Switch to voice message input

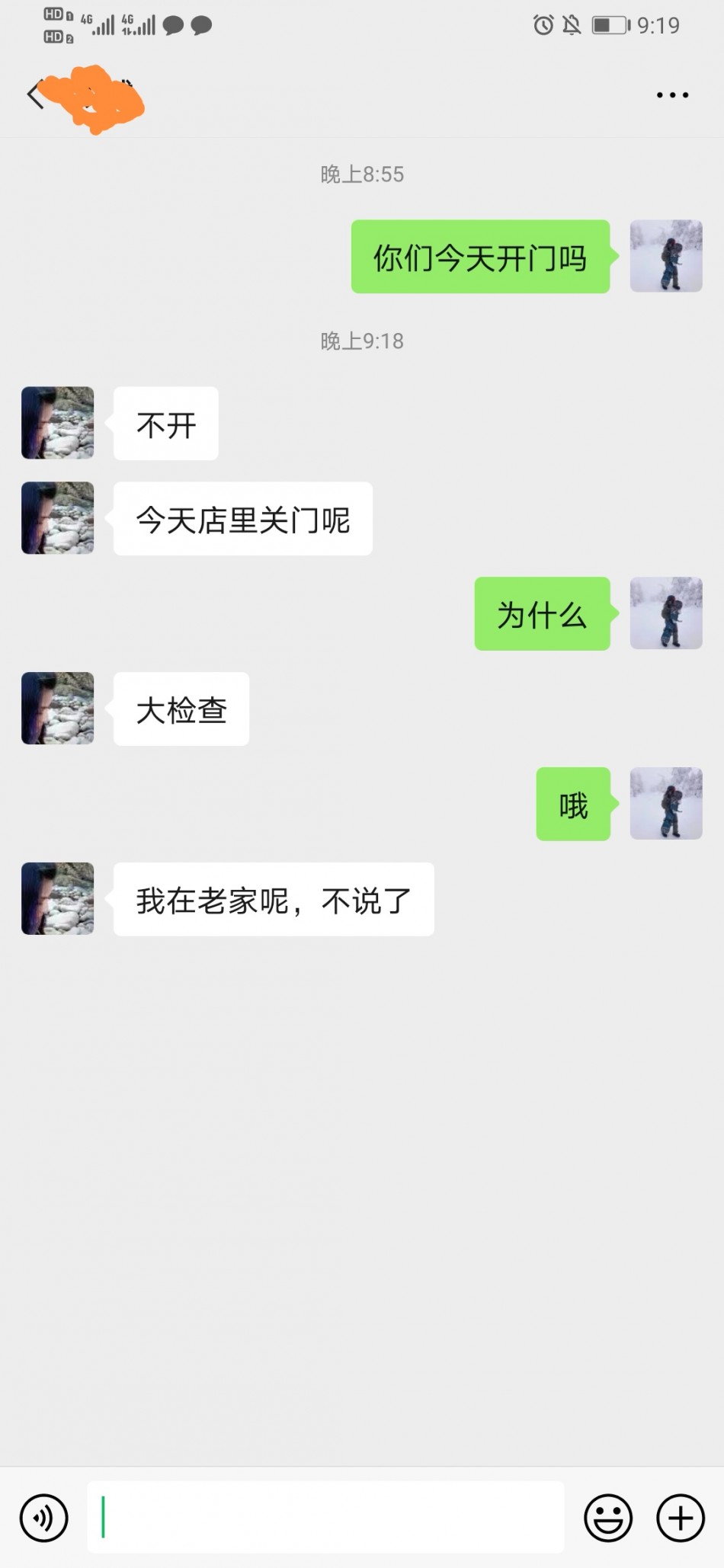[x=44, y=1518]
